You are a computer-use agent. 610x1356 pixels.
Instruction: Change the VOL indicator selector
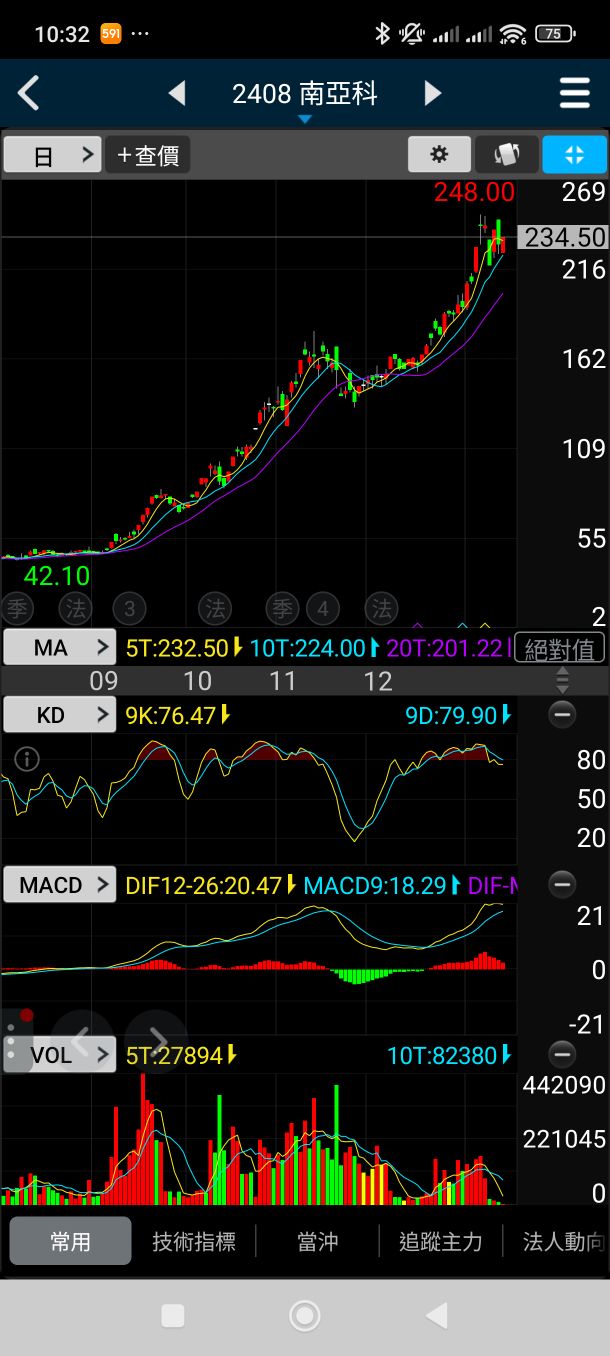pyautogui.click(x=60, y=1054)
